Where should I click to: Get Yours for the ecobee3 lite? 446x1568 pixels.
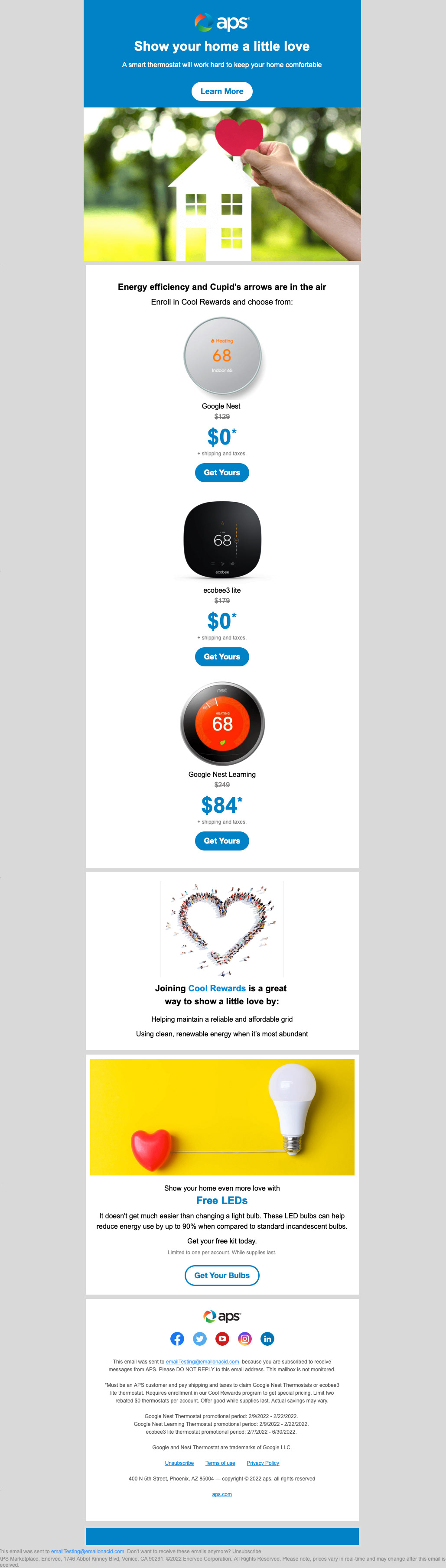[222, 656]
